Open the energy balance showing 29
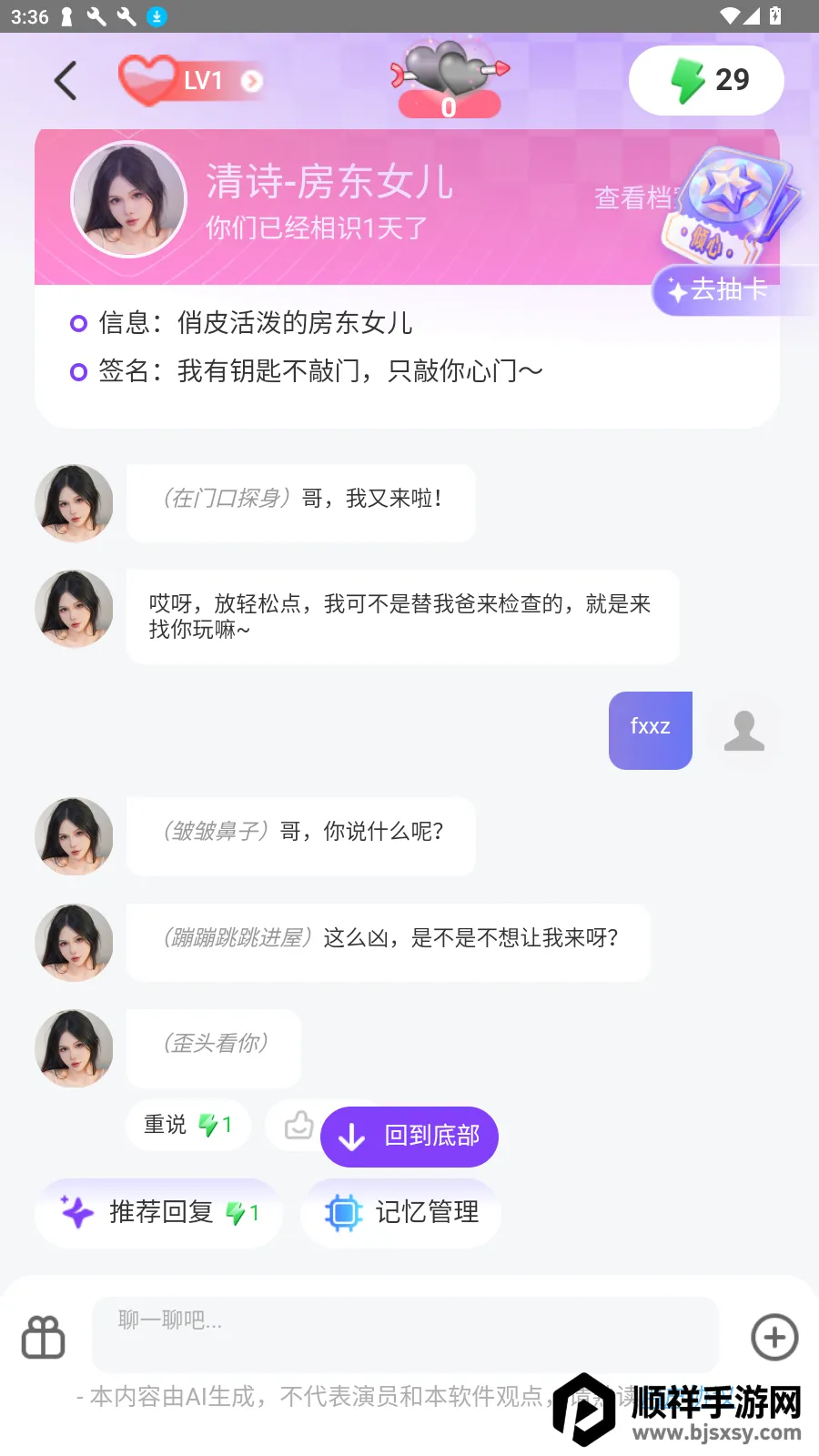This screenshot has width=819, height=1456. coord(706,81)
